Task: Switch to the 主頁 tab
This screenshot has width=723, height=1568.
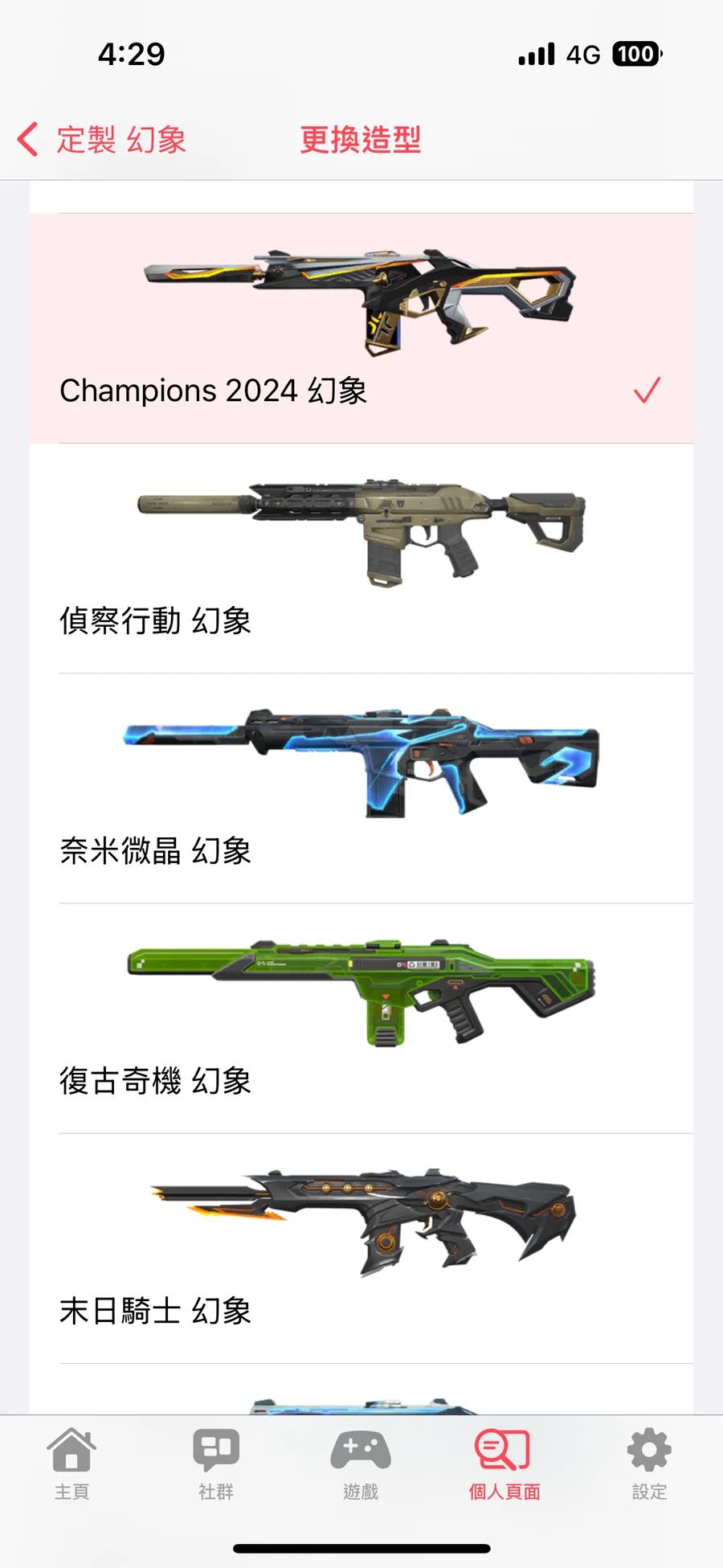Action: (x=72, y=1464)
